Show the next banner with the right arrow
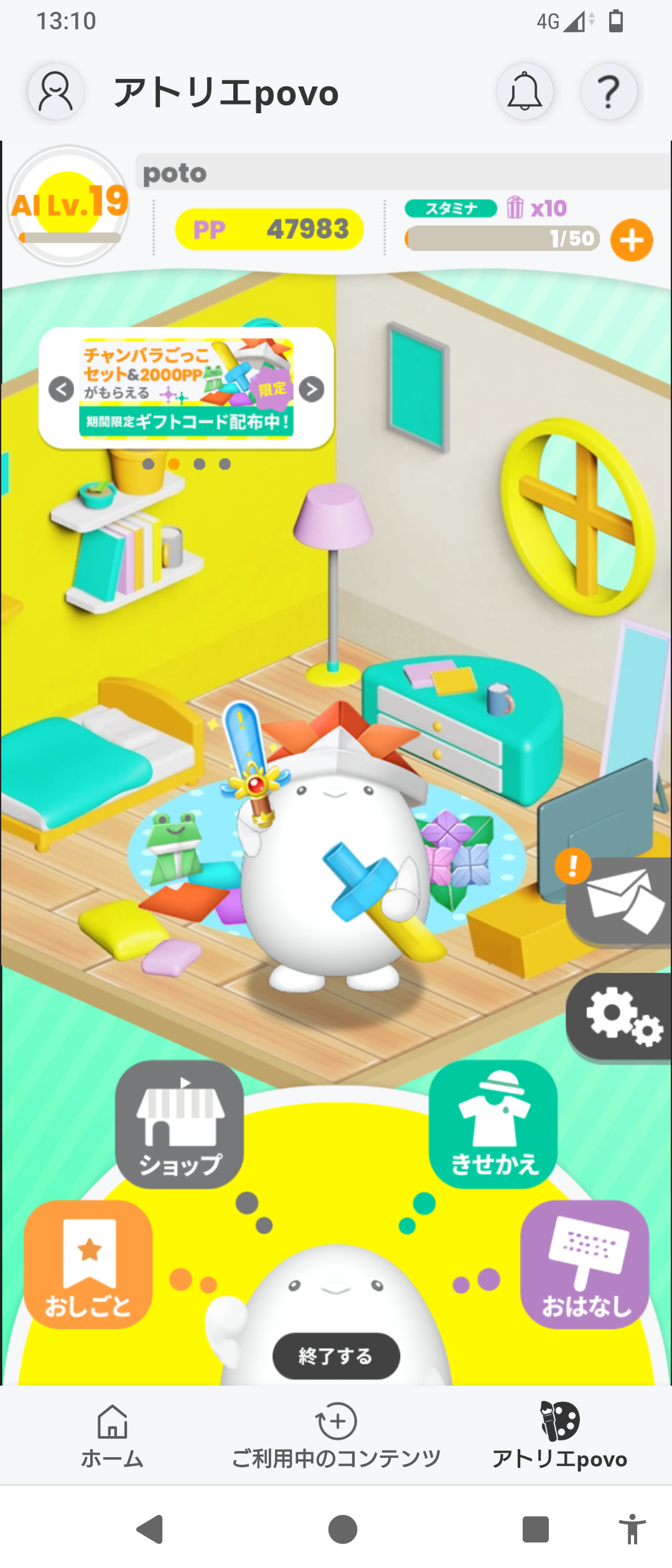672x1568 pixels. coord(312,390)
